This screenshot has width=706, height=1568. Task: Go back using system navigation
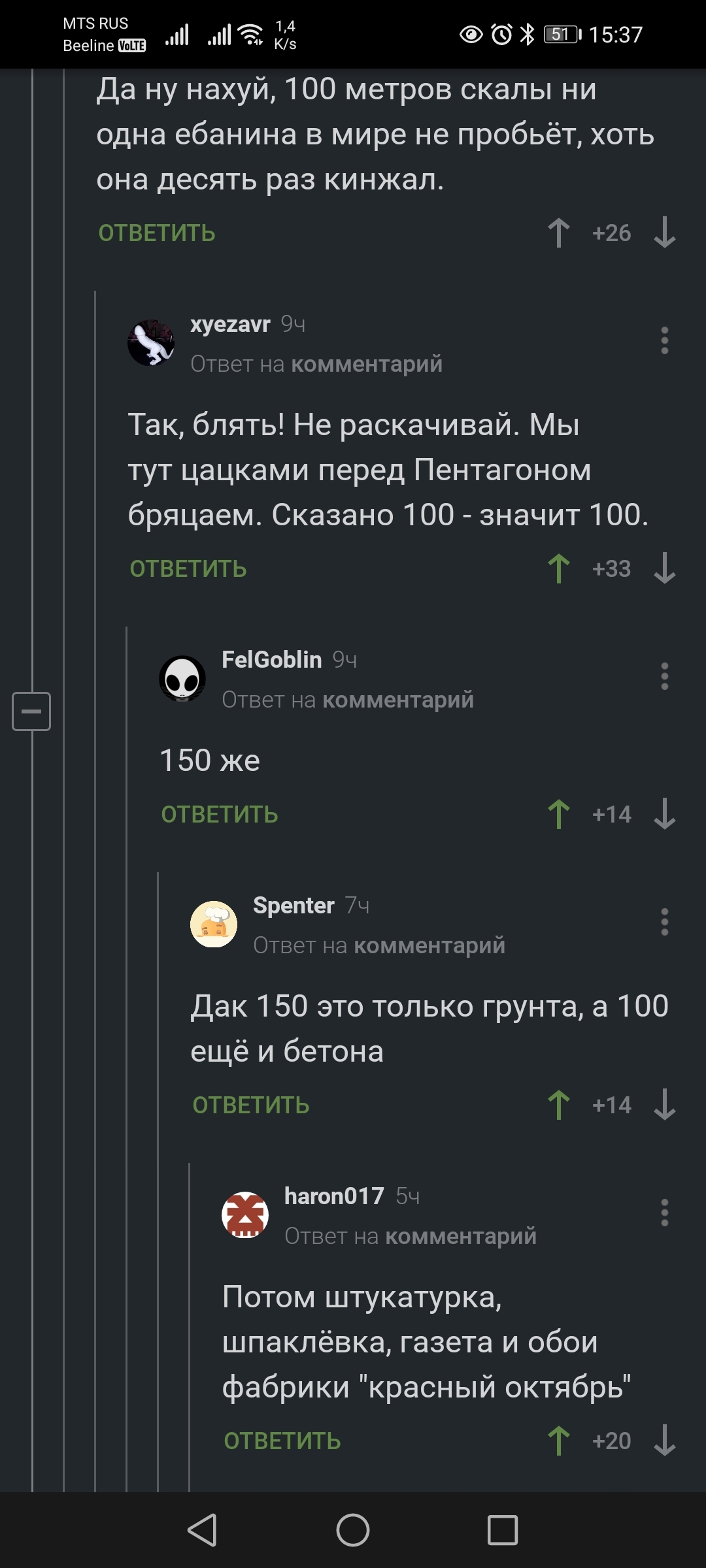pyautogui.click(x=202, y=1530)
